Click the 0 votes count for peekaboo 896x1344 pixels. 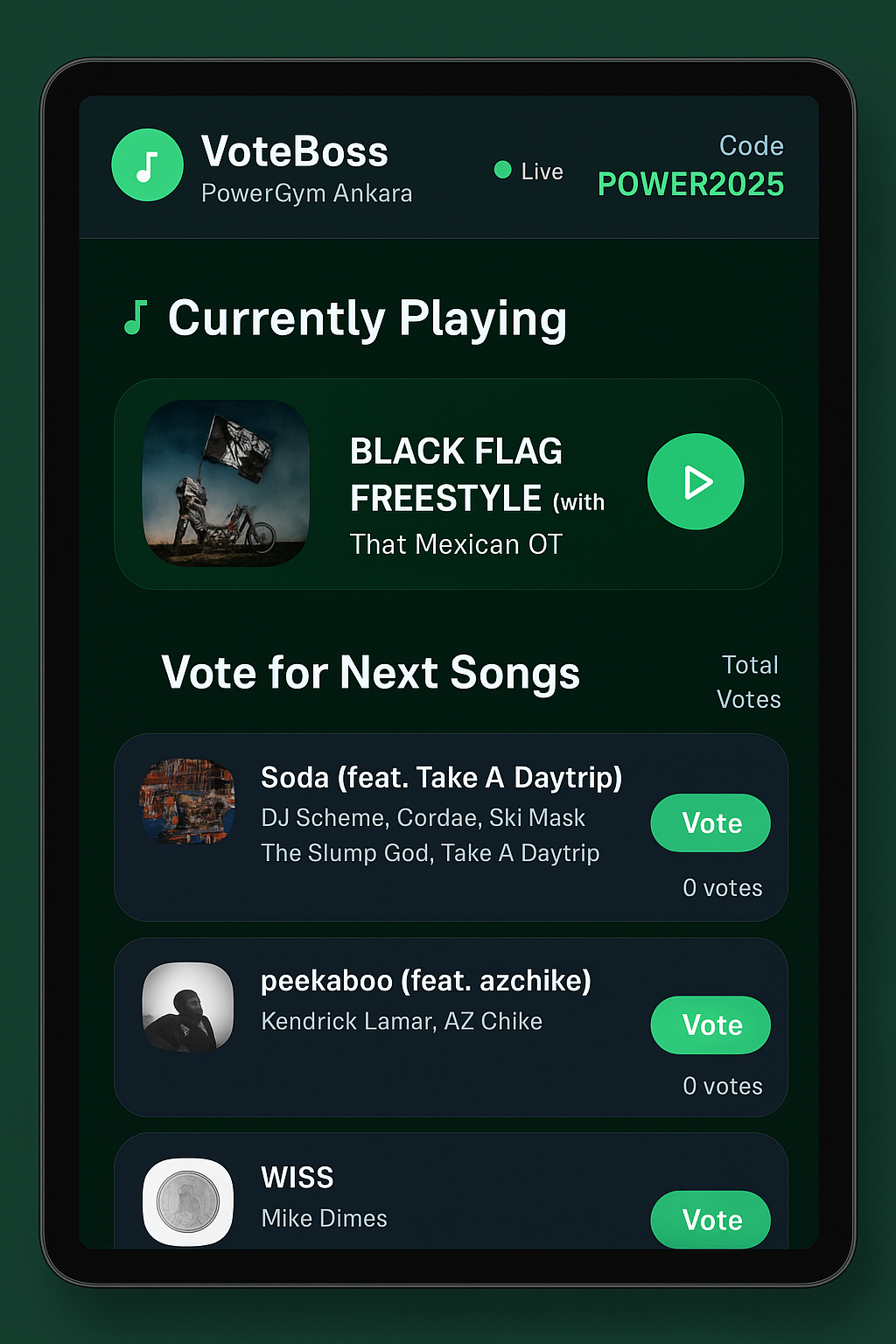tap(722, 1085)
